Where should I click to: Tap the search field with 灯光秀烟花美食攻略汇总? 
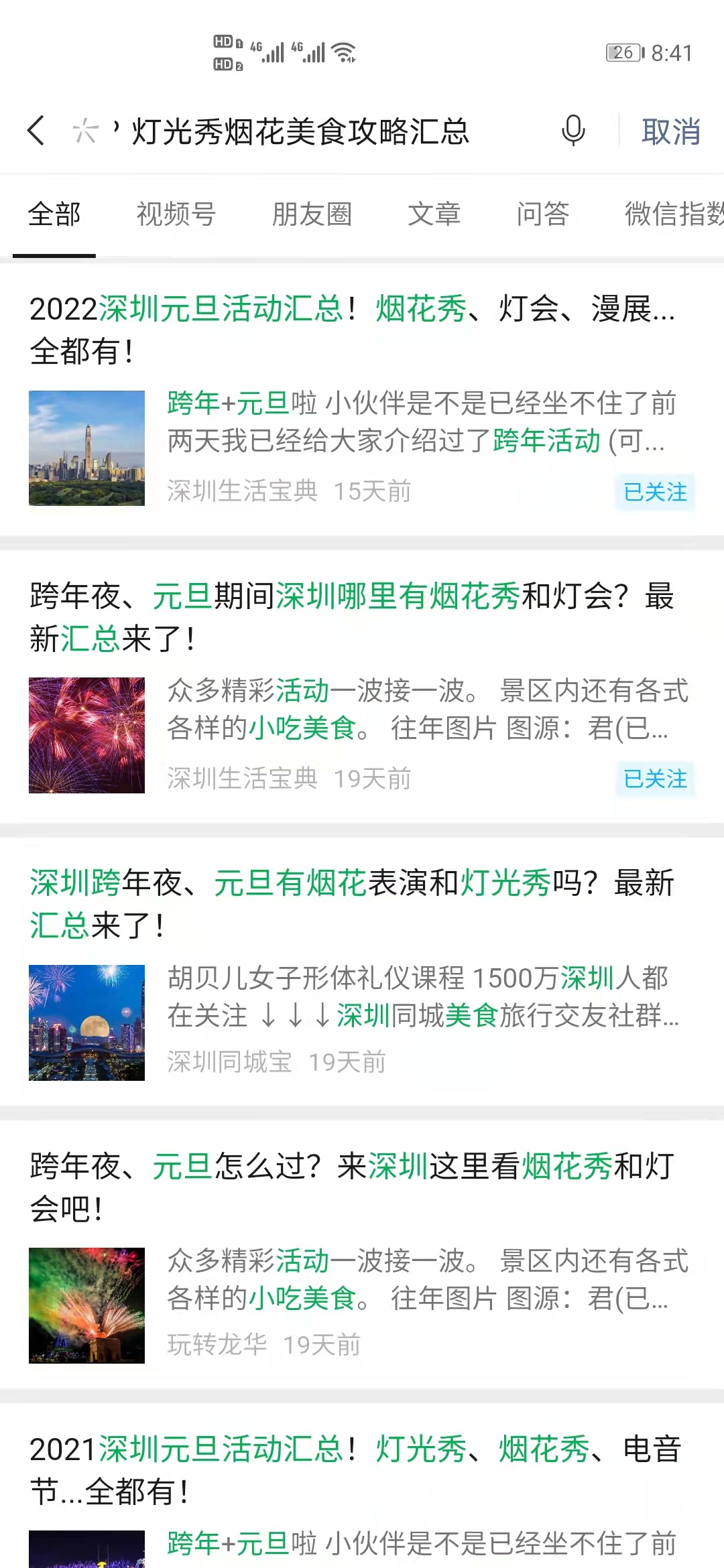coord(302,131)
